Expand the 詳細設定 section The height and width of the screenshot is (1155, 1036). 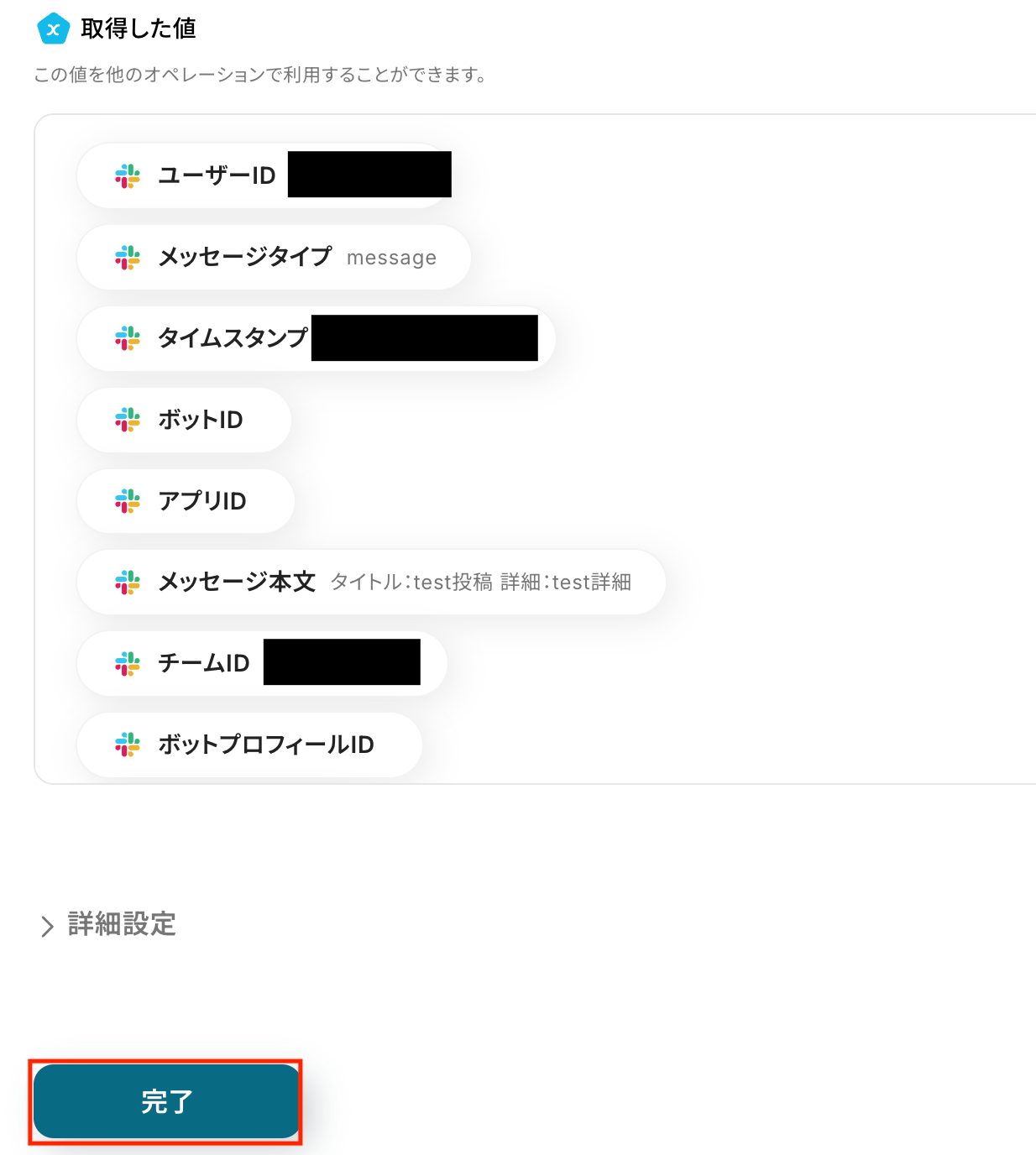coord(108,925)
